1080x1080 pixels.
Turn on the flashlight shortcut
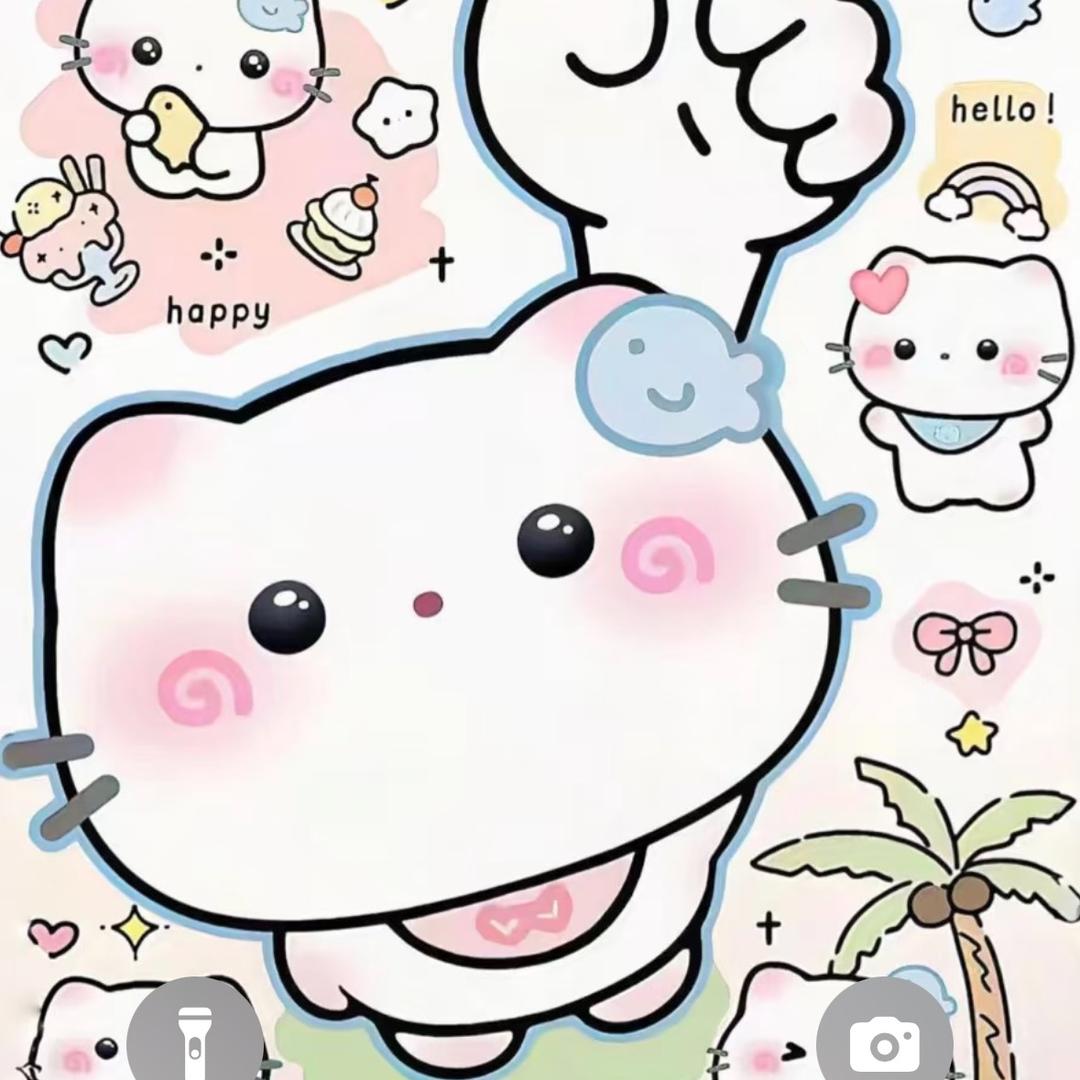pyautogui.click(x=195, y=1038)
